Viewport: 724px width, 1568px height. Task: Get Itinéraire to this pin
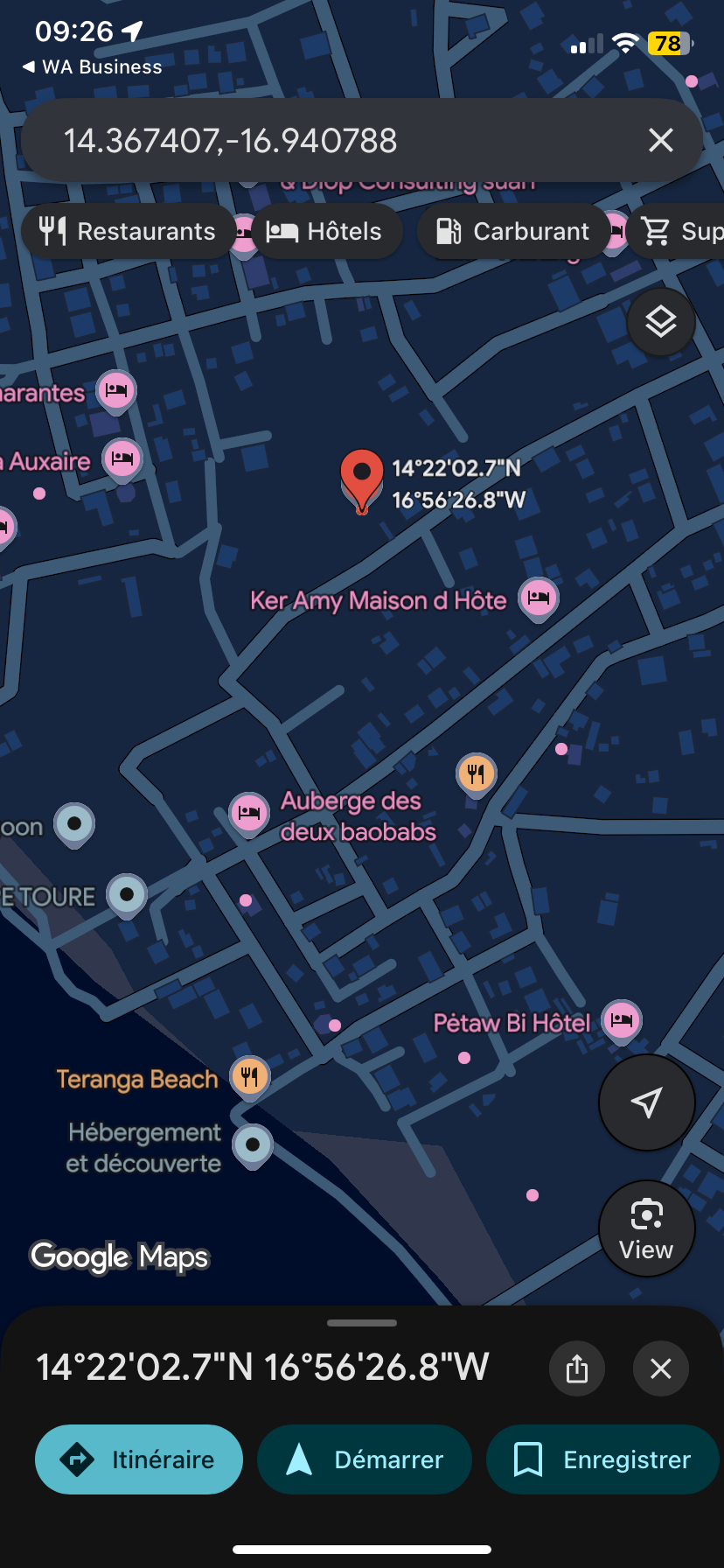pos(139,1459)
